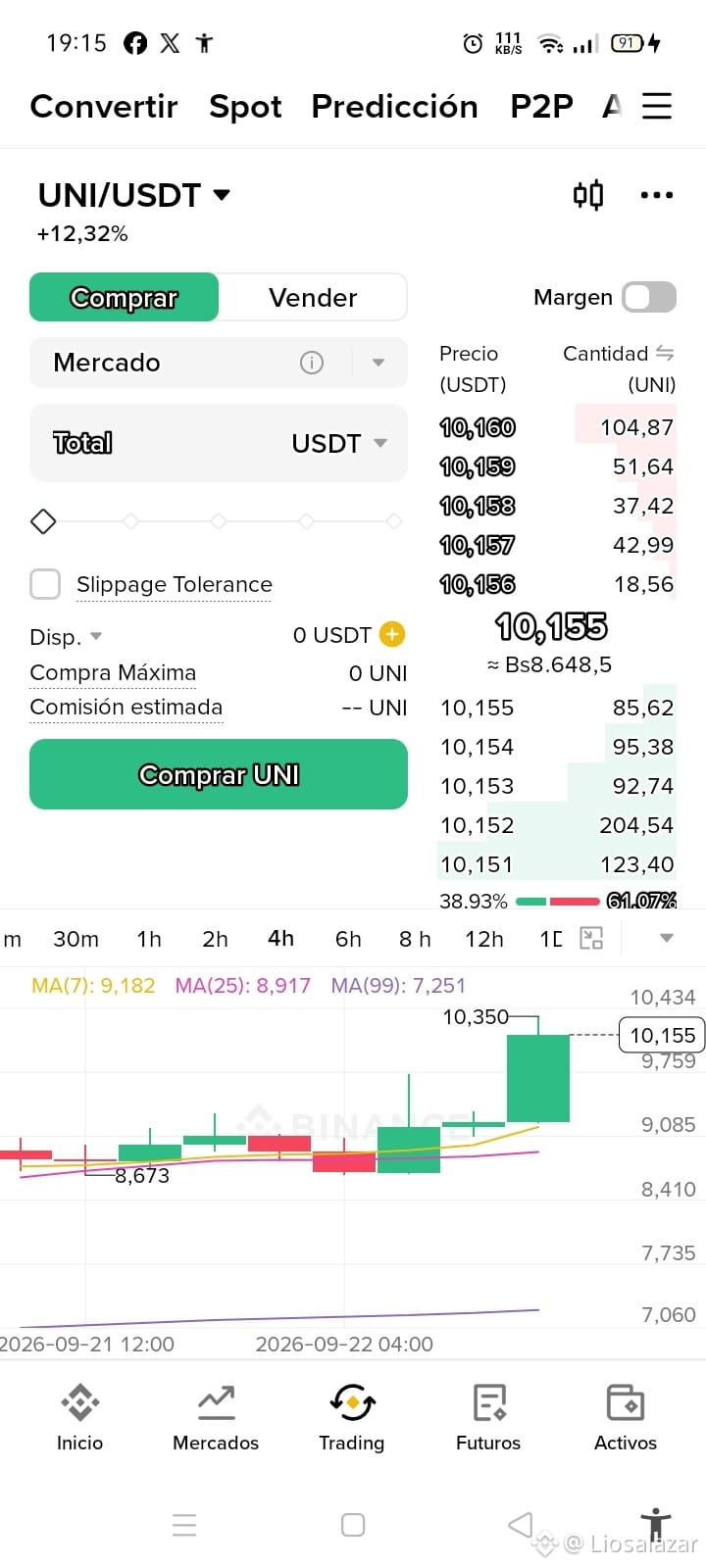Open the three-dot overflow menu
The height and width of the screenshot is (1568, 706).
657,195
